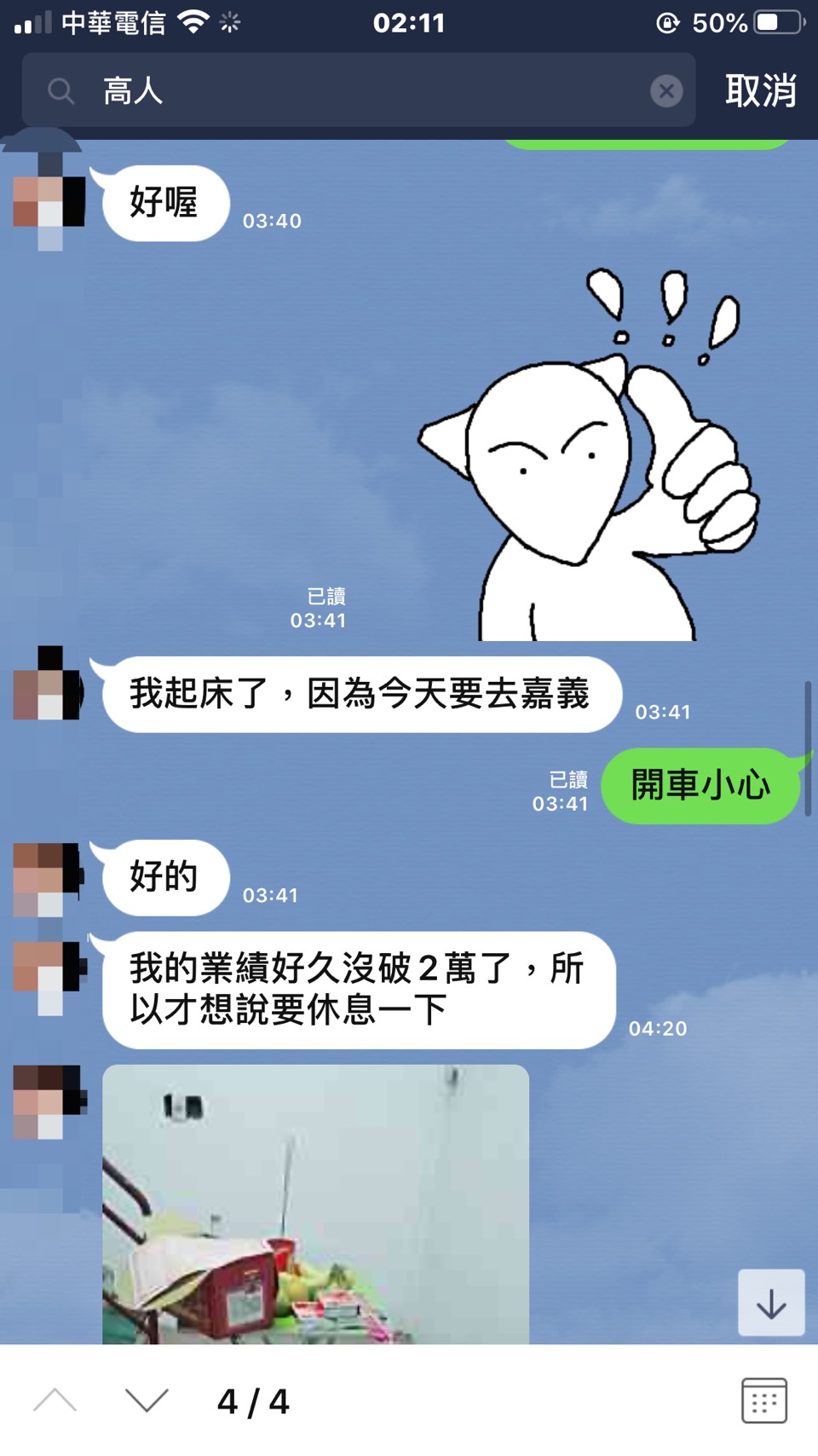Tap the search field containing 高人

coord(358,90)
